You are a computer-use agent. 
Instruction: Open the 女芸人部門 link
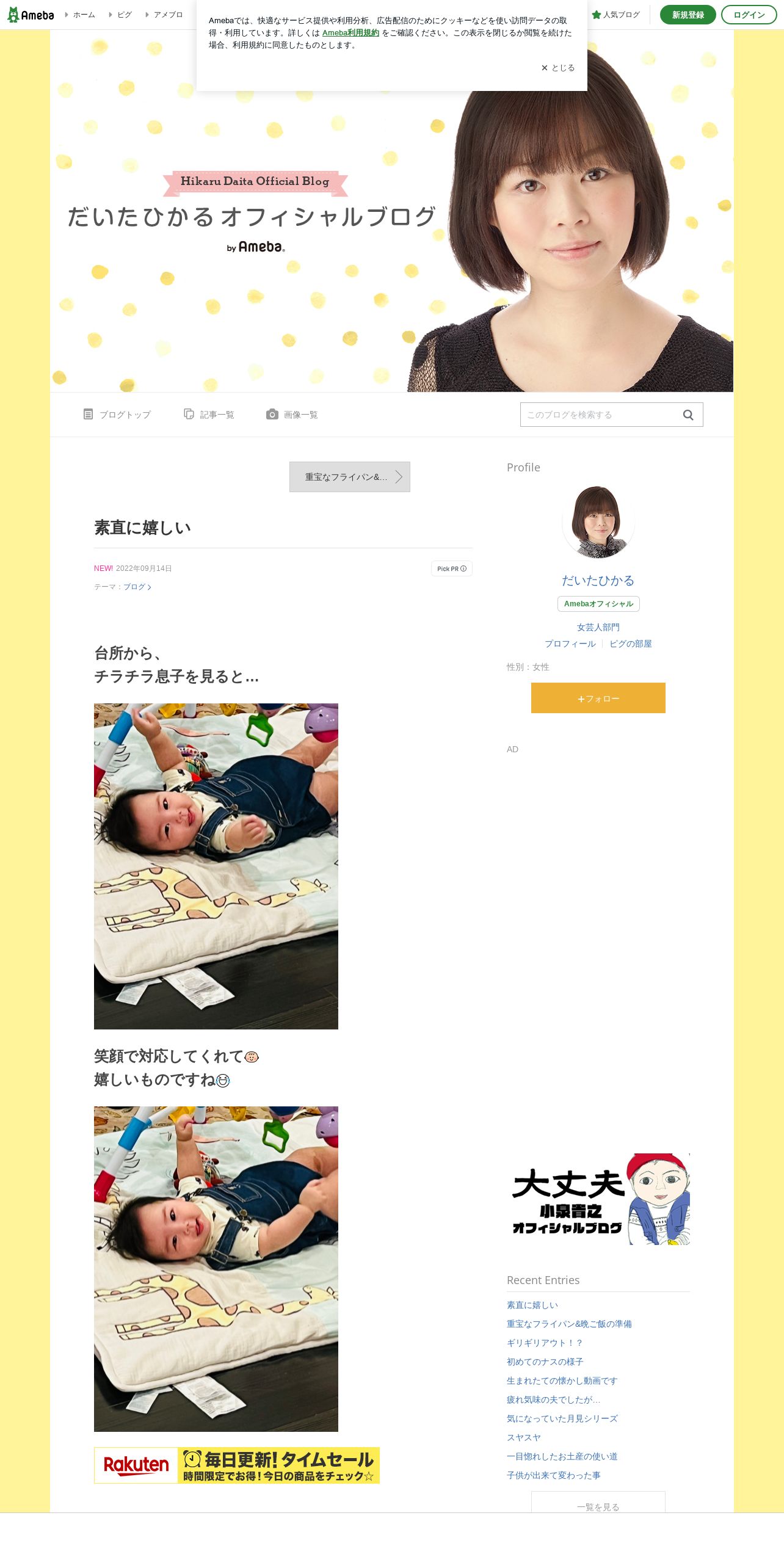tap(598, 627)
